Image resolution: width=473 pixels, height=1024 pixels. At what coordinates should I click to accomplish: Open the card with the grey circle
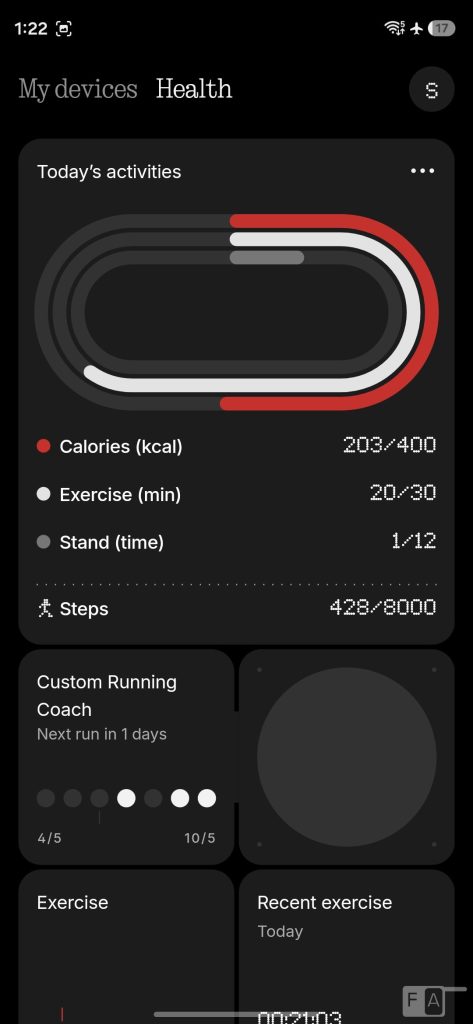[346, 757]
